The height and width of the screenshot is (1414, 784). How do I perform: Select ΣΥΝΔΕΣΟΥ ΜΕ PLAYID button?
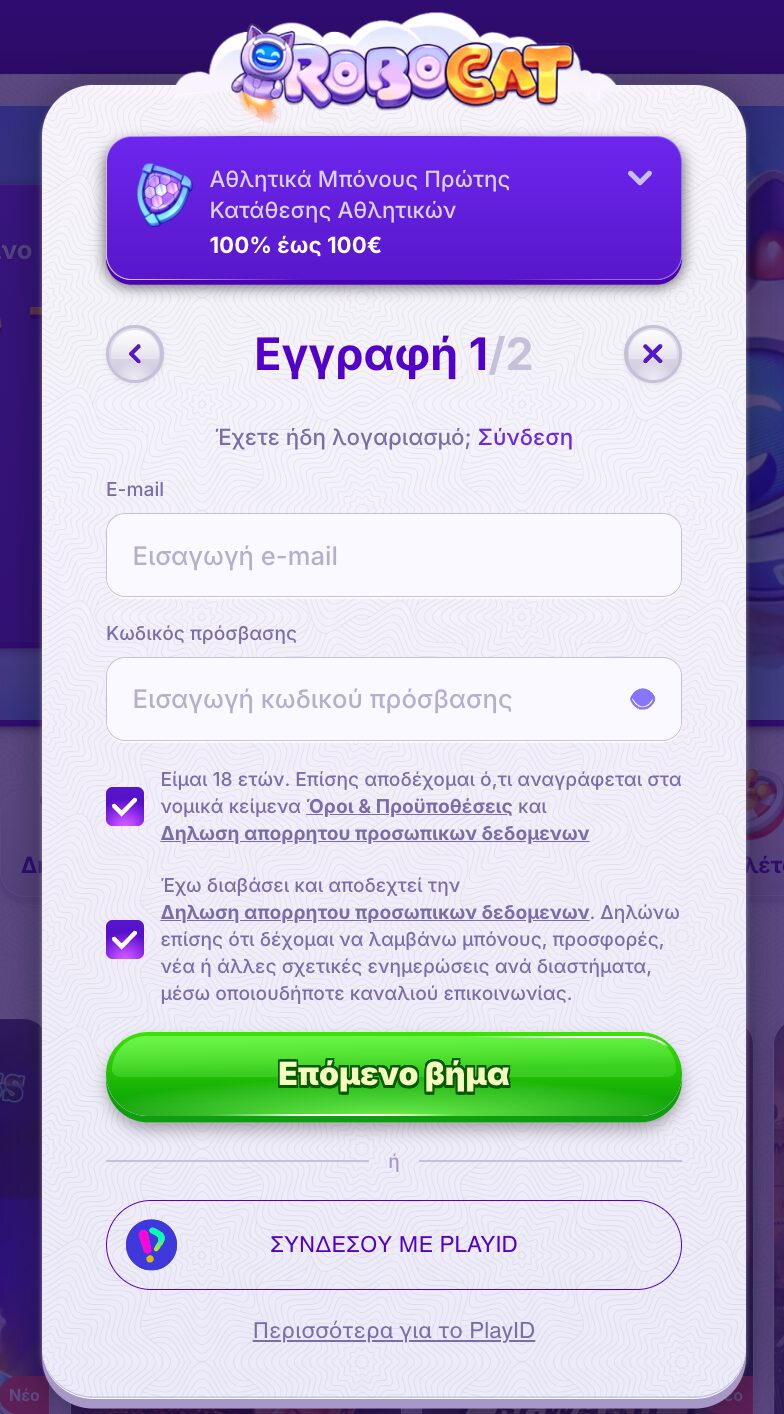point(393,1245)
